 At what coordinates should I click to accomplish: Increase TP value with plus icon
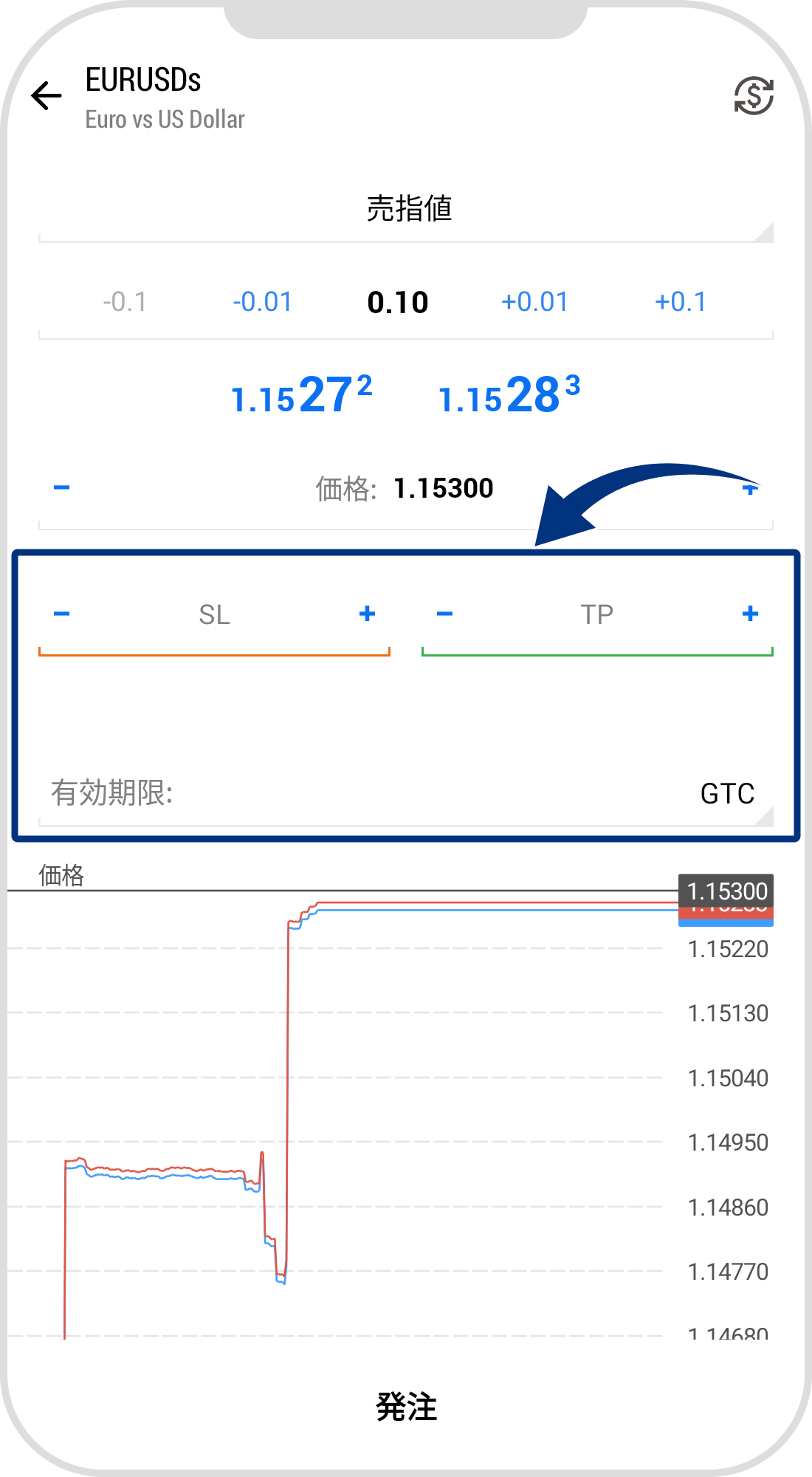[x=750, y=613]
